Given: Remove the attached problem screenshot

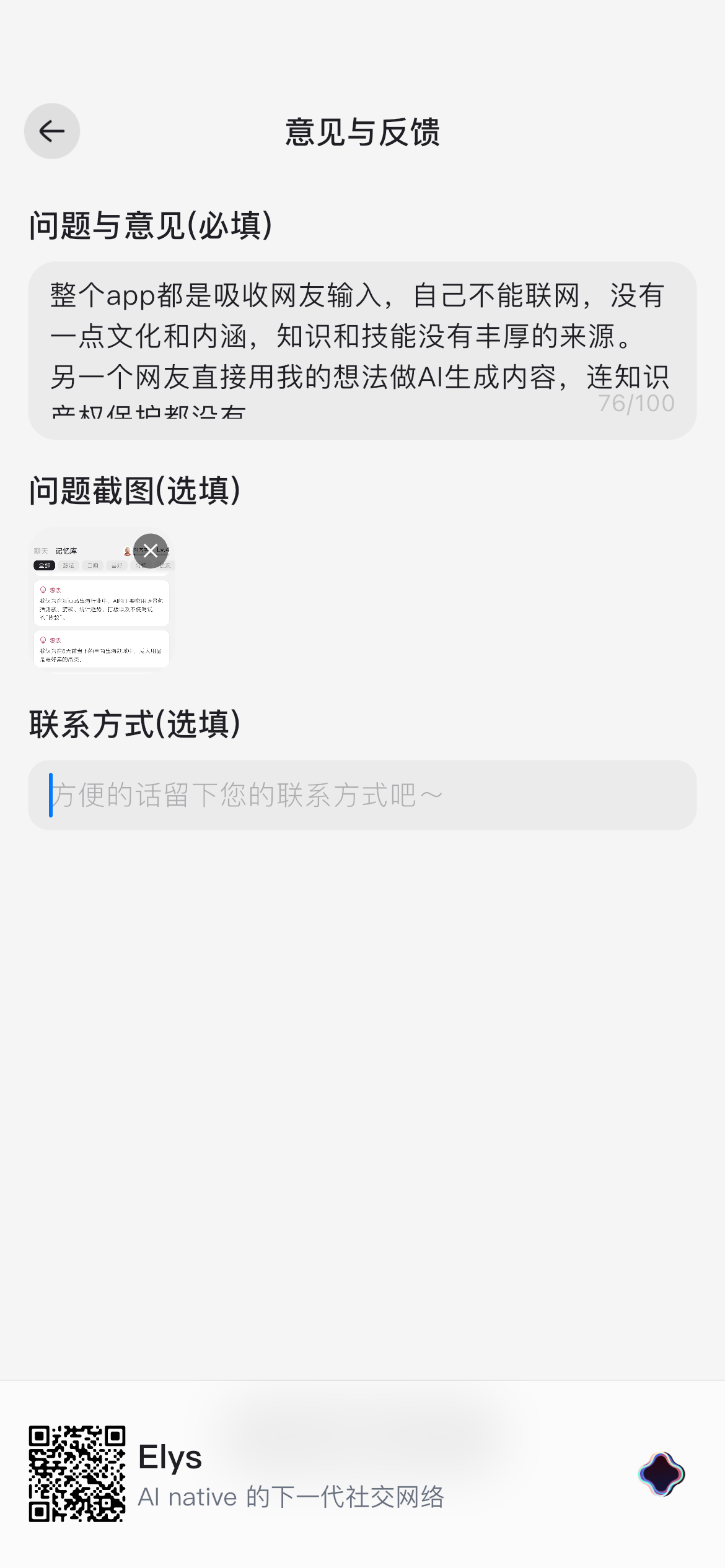Looking at the screenshot, I should [x=151, y=551].
